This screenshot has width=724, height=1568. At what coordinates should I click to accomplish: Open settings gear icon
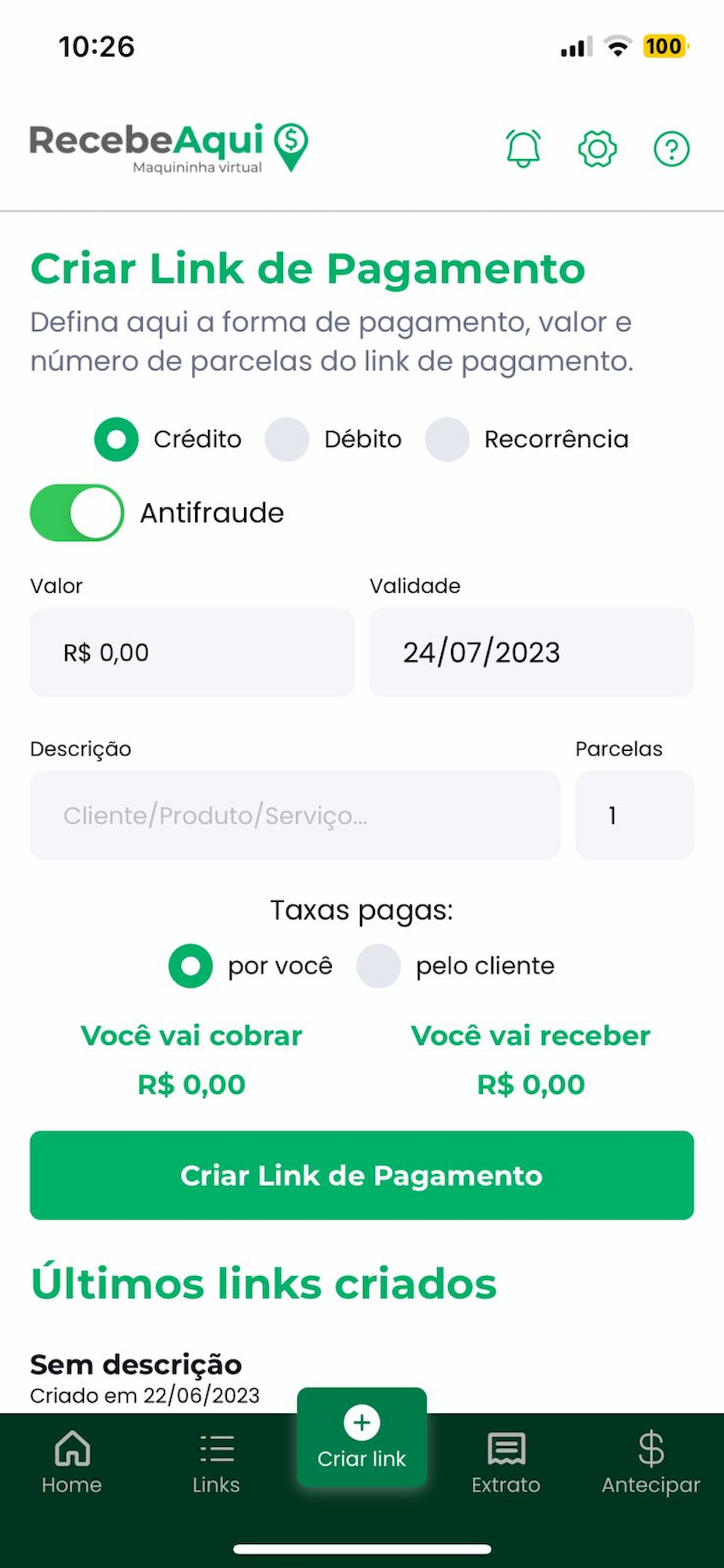[597, 149]
